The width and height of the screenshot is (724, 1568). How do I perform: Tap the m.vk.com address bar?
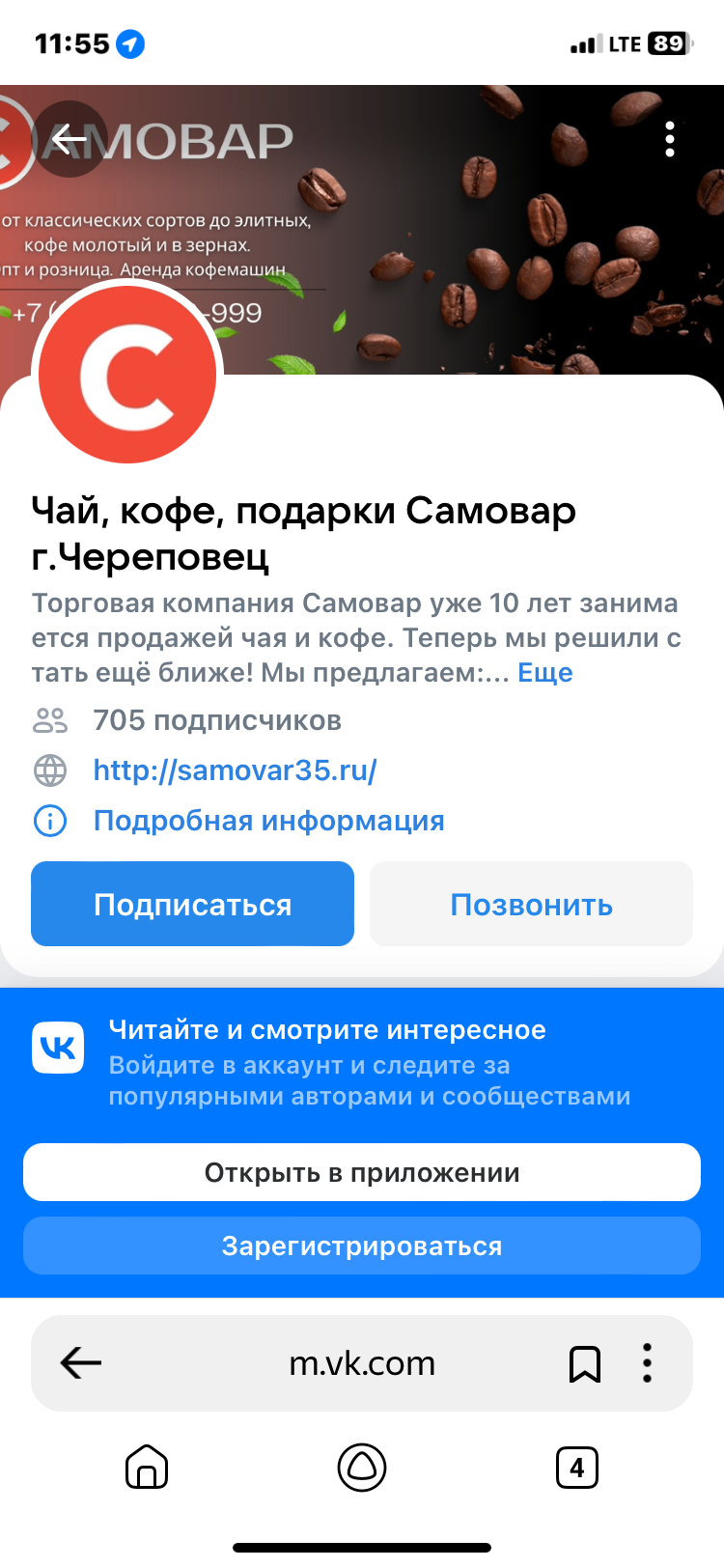click(x=362, y=1363)
